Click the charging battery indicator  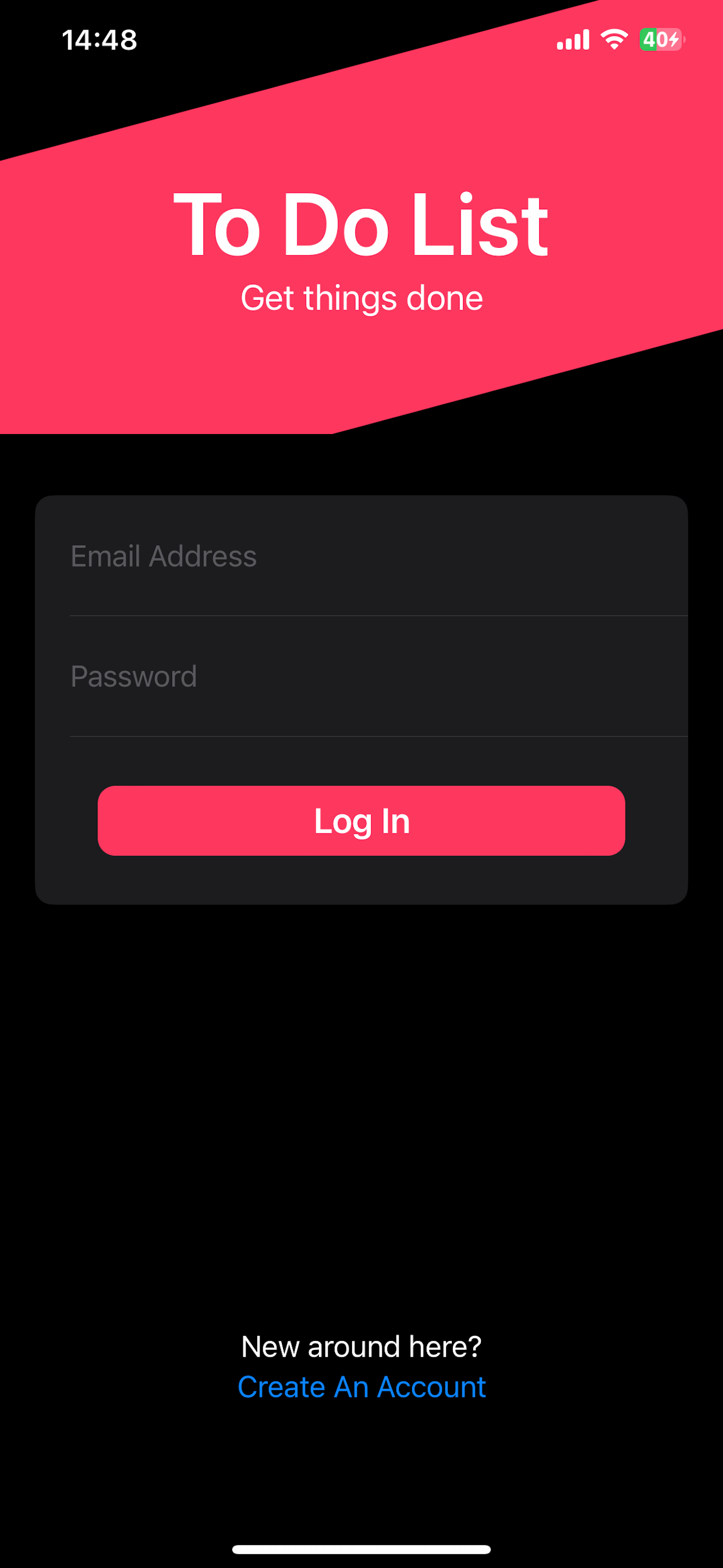click(x=660, y=39)
